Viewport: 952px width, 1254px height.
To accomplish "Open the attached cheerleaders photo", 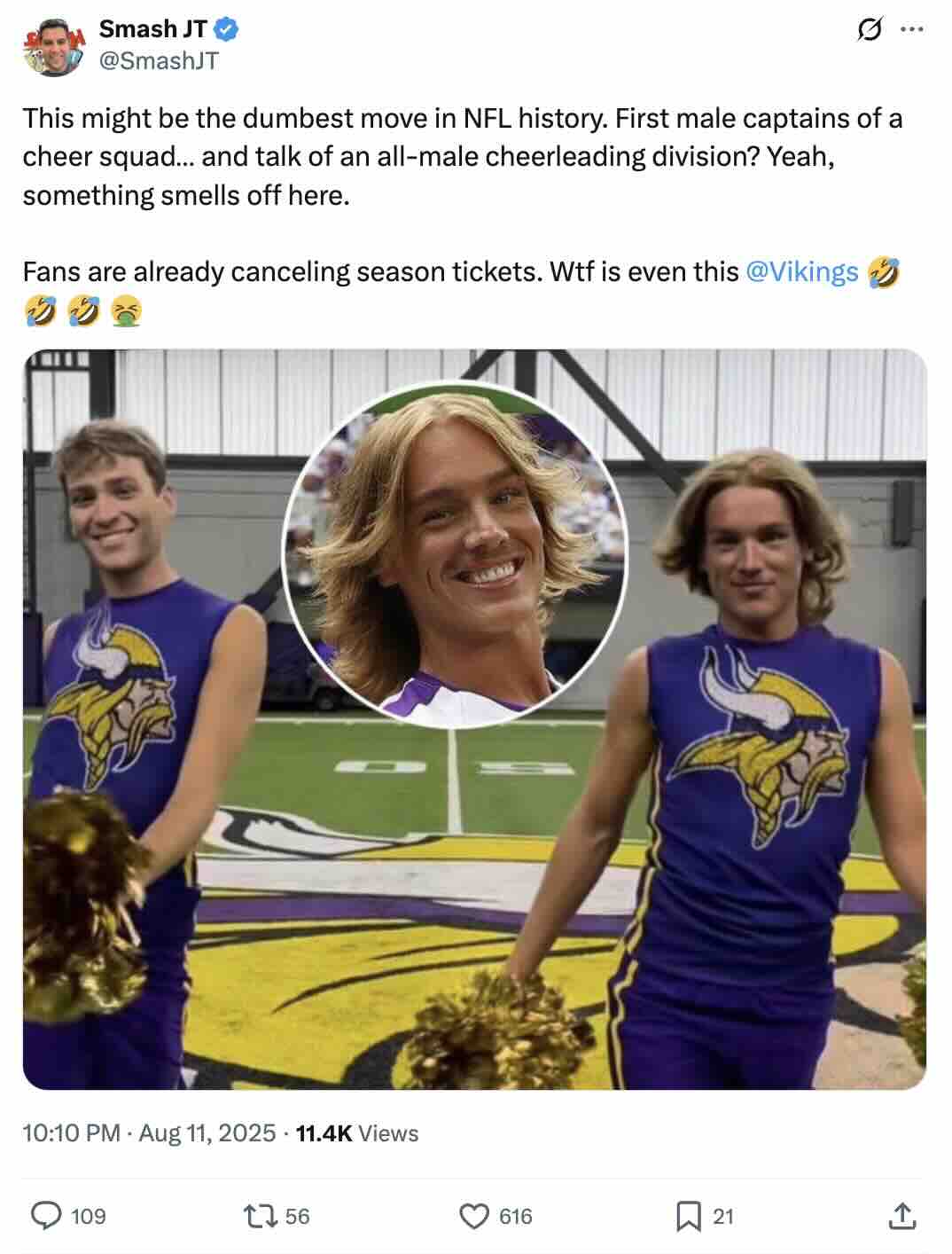I will 474,718.
